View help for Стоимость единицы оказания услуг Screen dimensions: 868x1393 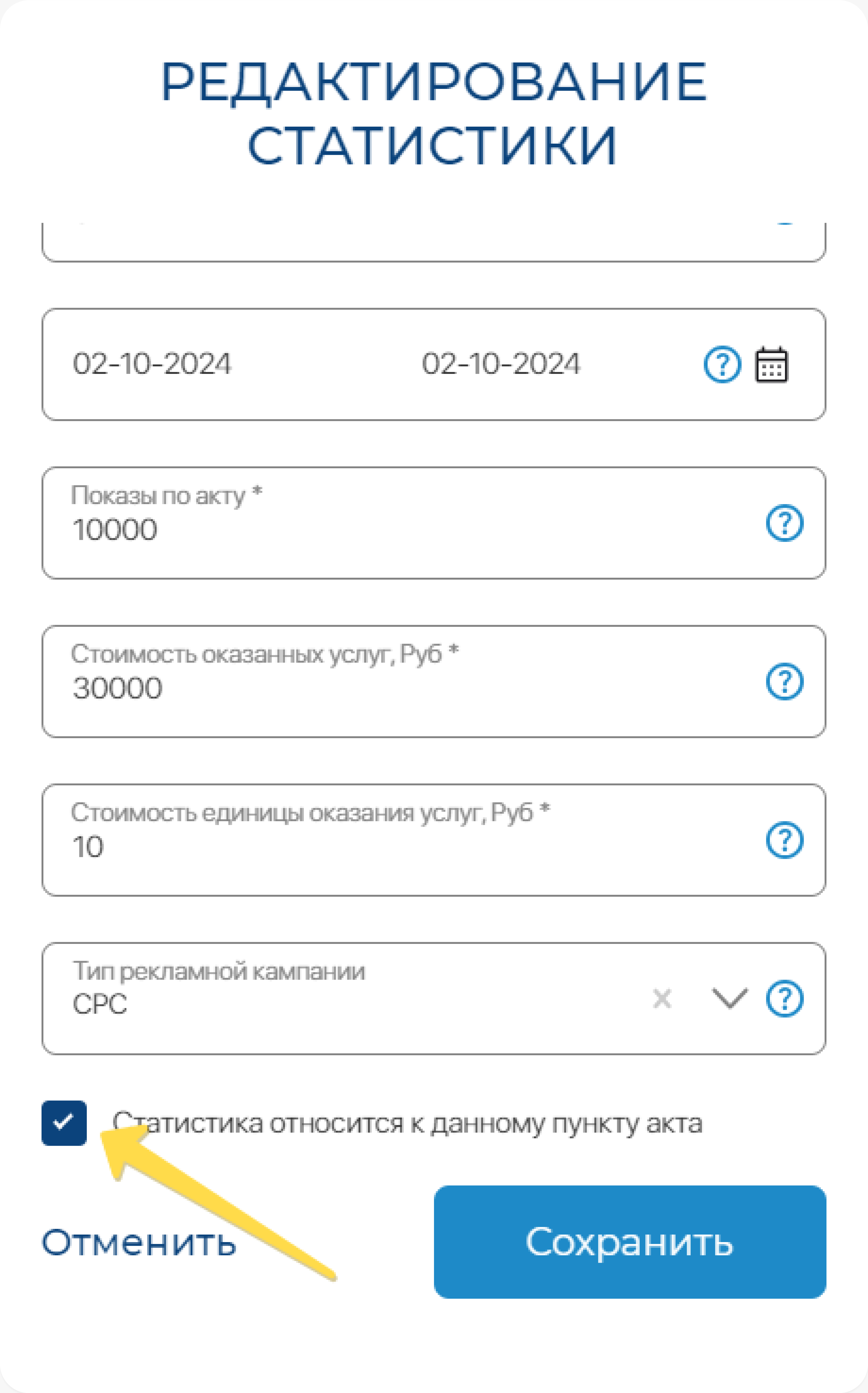pyautogui.click(x=785, y=840)
